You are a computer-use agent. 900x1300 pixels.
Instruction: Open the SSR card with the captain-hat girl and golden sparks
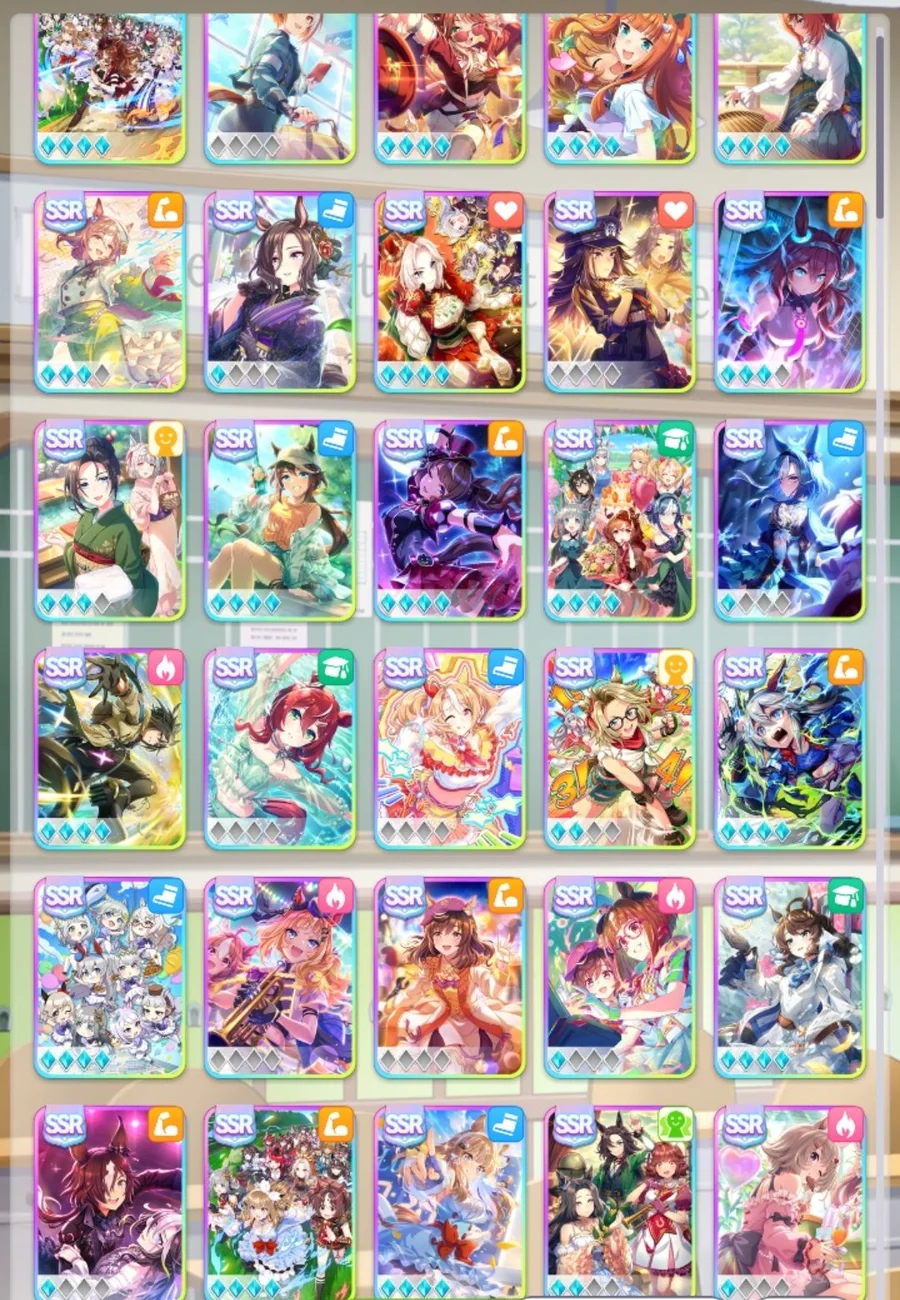[x=619, y=292]
